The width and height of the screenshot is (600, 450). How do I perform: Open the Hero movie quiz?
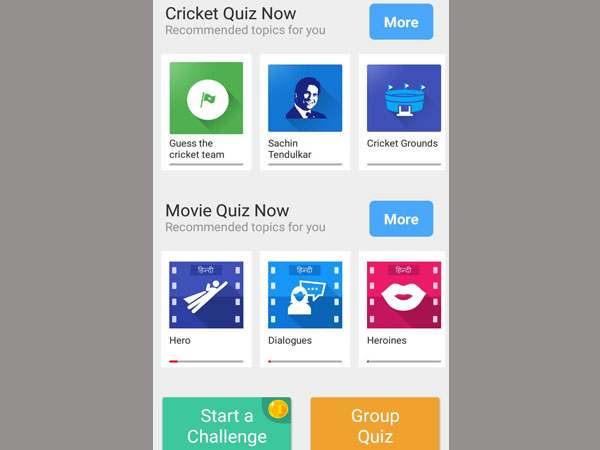click(x=206, y=307)
